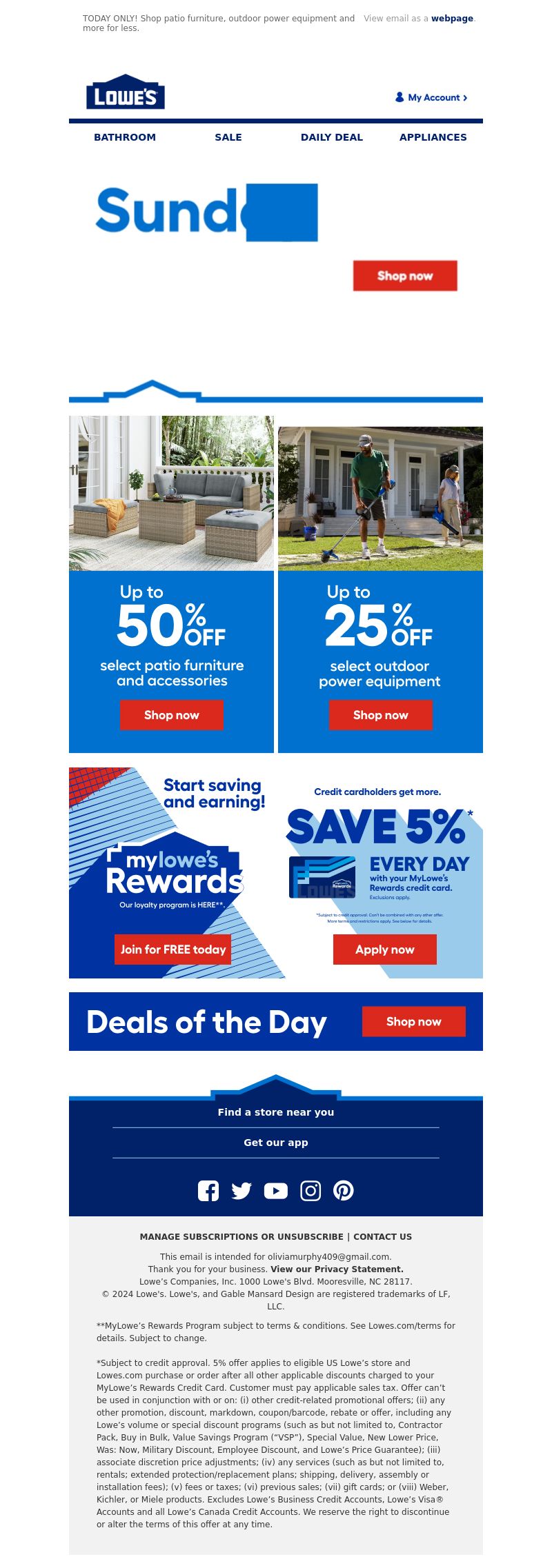Find a store near you
This screenshot has height=1568, width=552.
tap(276, 1112)
